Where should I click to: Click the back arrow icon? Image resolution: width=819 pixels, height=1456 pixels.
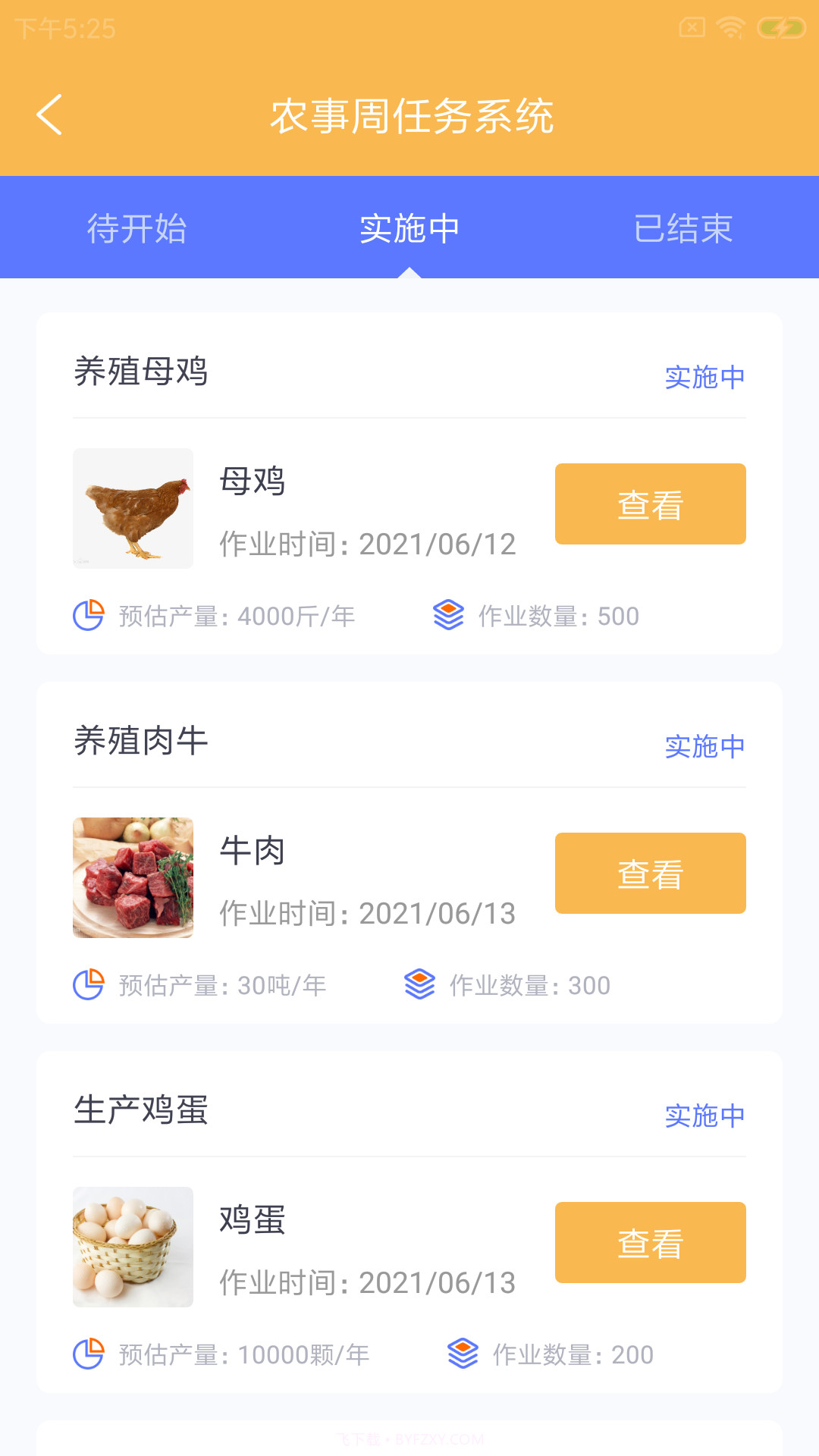click(x=48, y=115)
